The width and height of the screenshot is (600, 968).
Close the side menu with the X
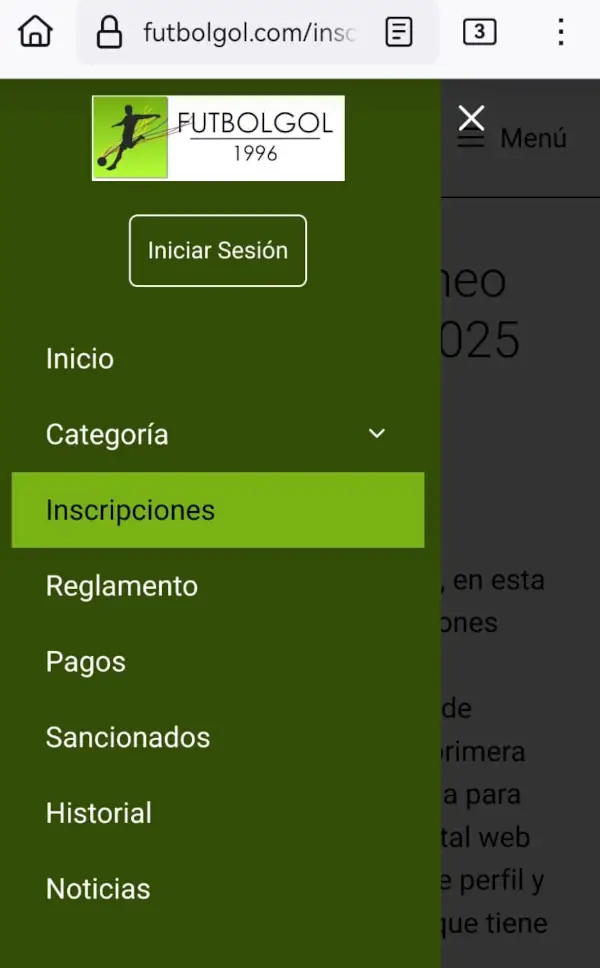[x=471, y=118]
